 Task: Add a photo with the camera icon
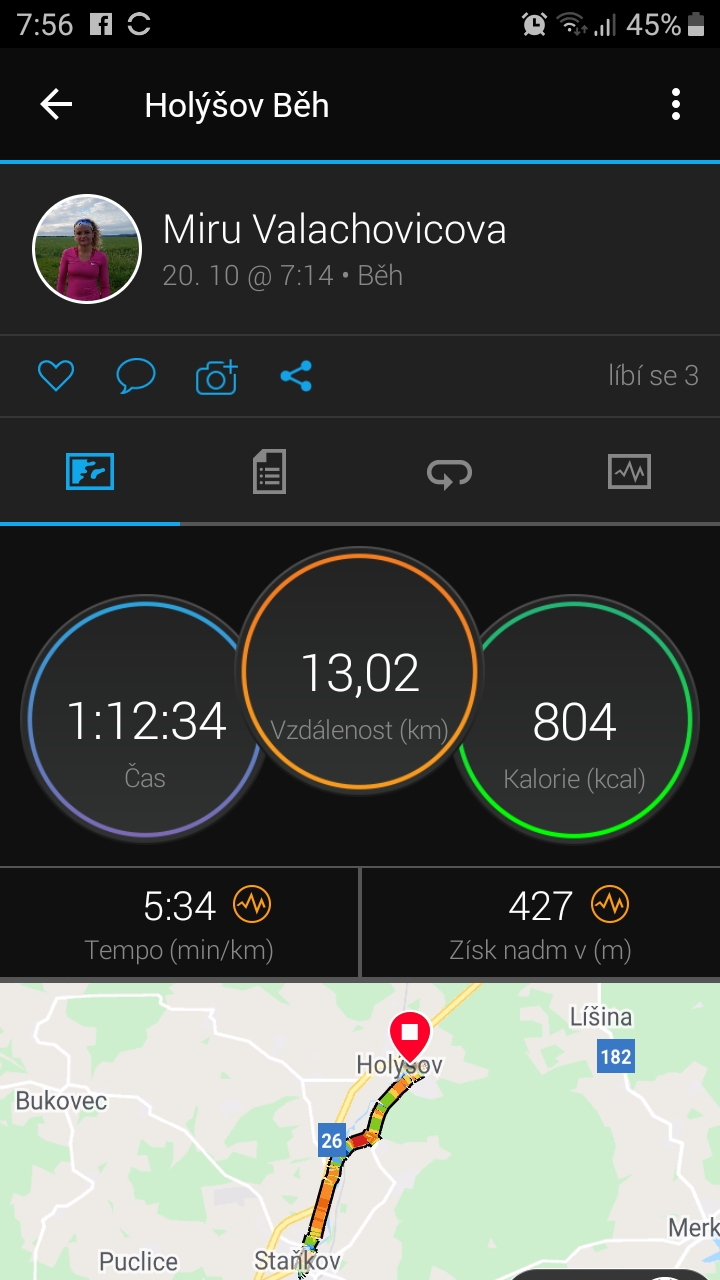[x=216, y=376]
